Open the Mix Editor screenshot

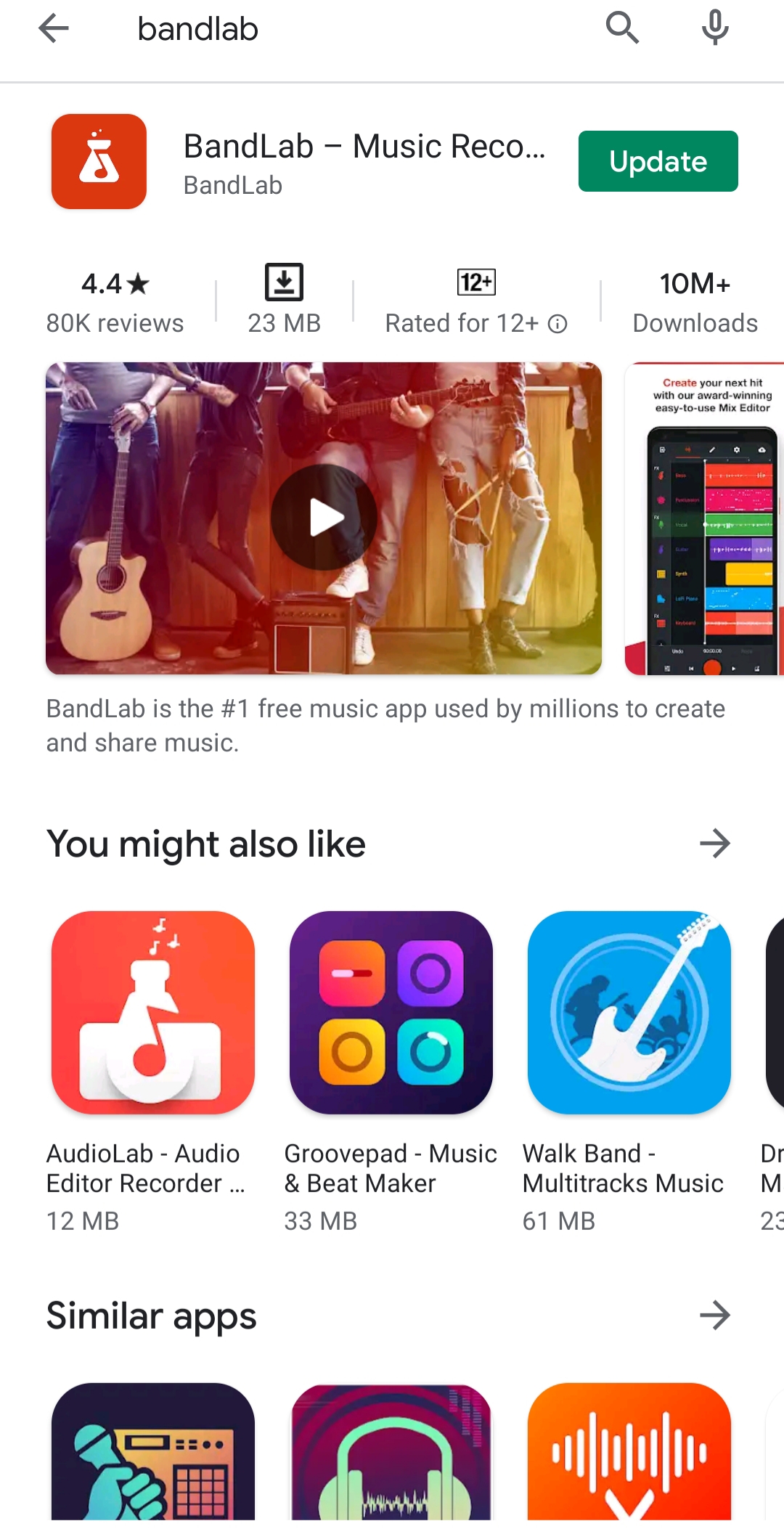click(x=704, y=519)
